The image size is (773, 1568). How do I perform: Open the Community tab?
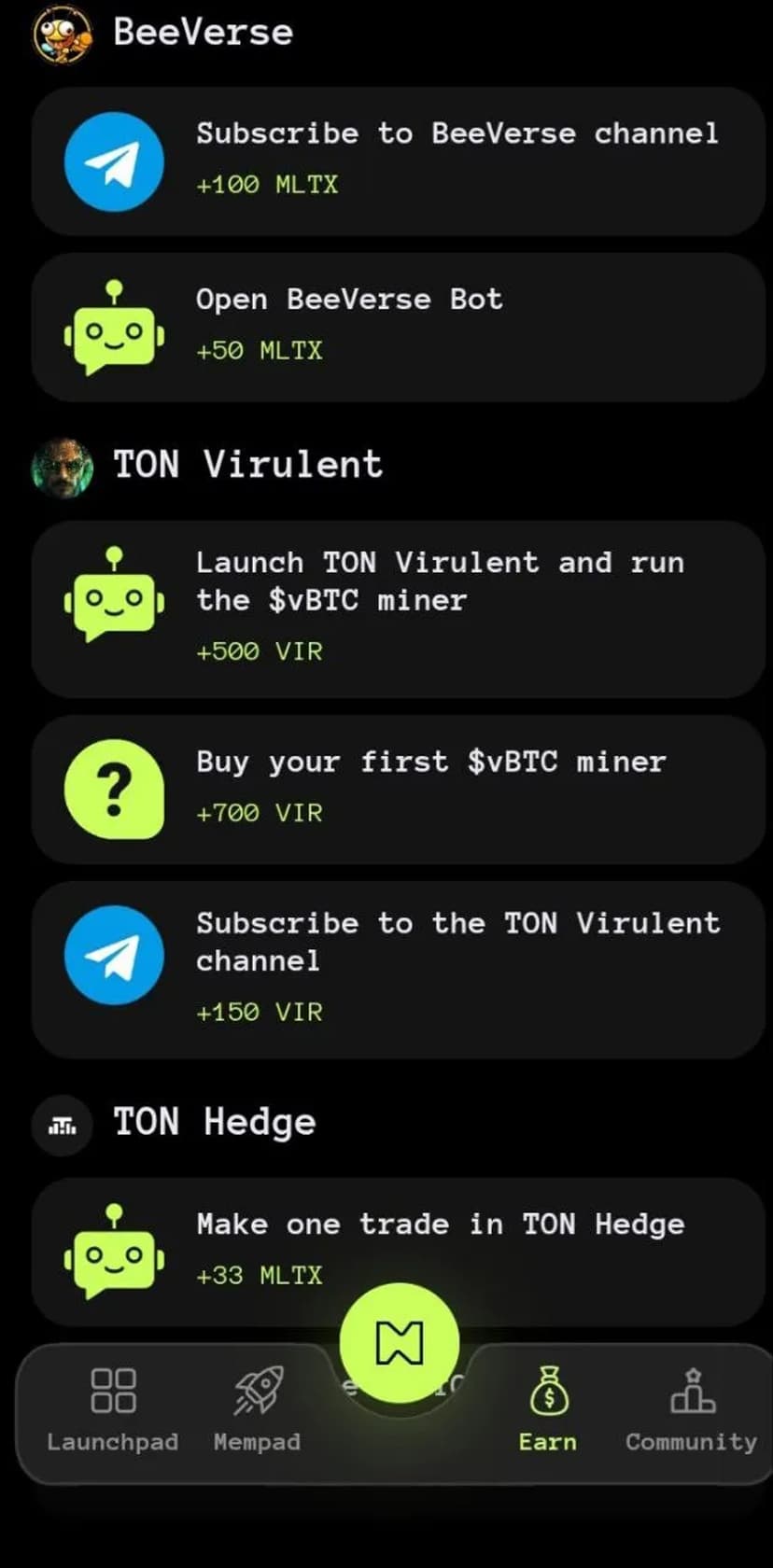point(691,1409)
